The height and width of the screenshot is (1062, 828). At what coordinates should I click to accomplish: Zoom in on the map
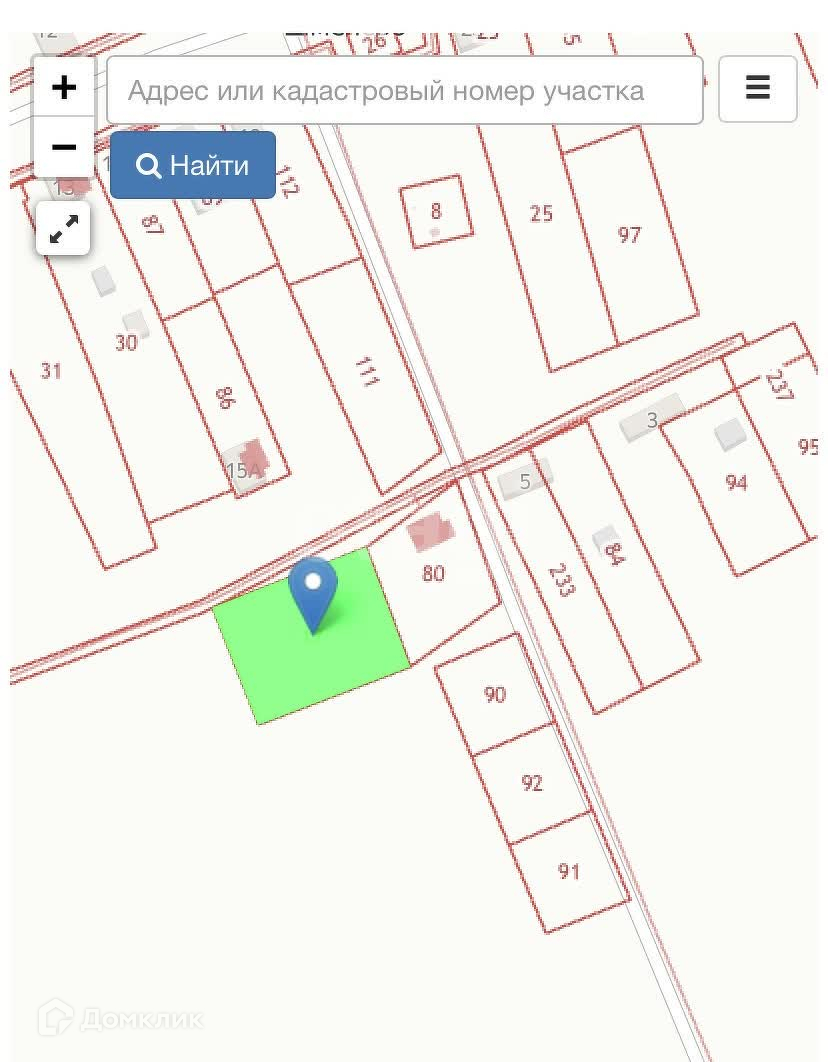[x=64, y=87]
